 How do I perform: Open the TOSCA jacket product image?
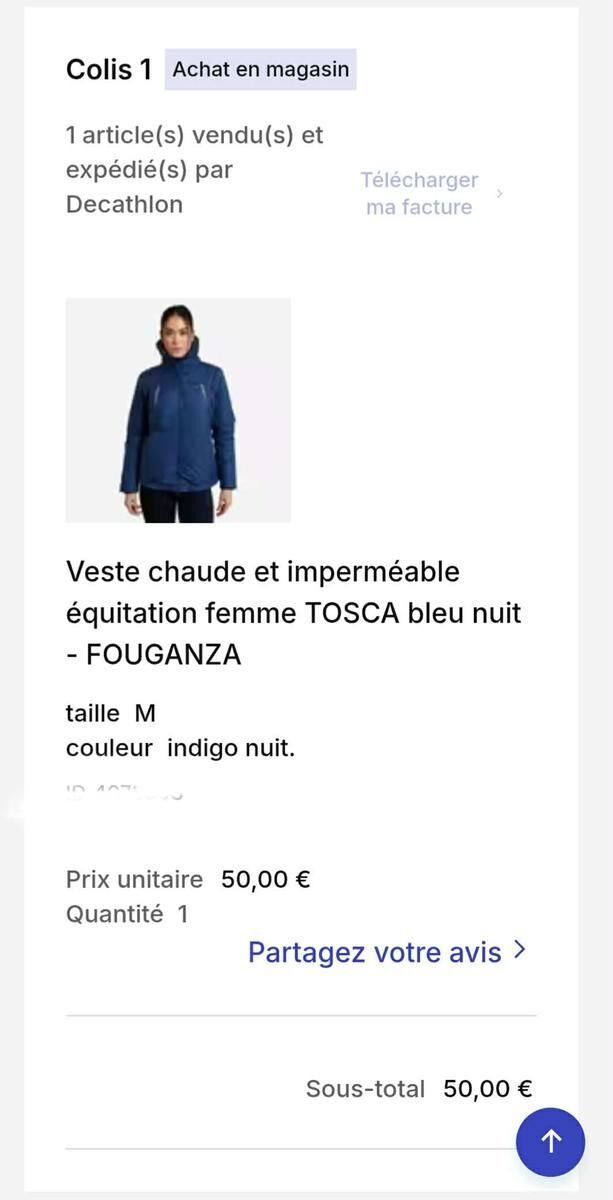coord(178,410)
